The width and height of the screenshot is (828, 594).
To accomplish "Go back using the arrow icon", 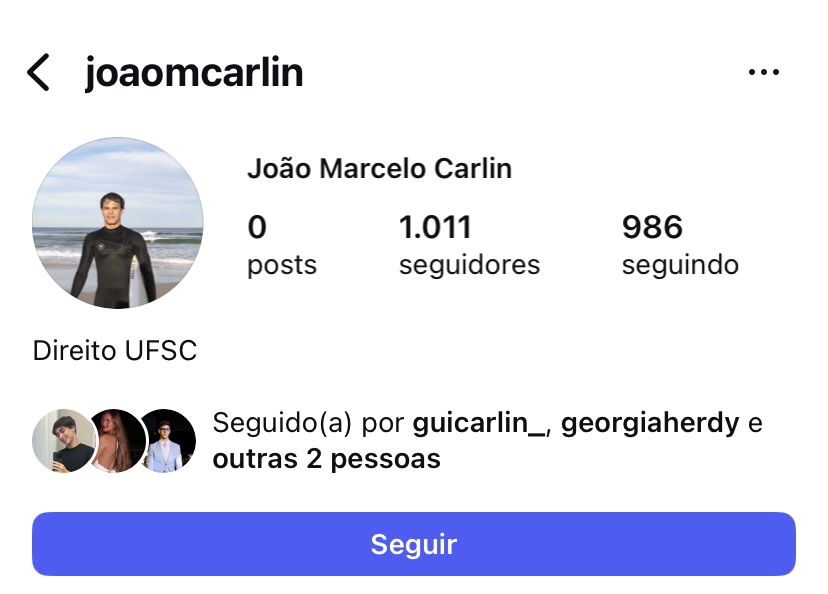I will click(x=38, y=73).
